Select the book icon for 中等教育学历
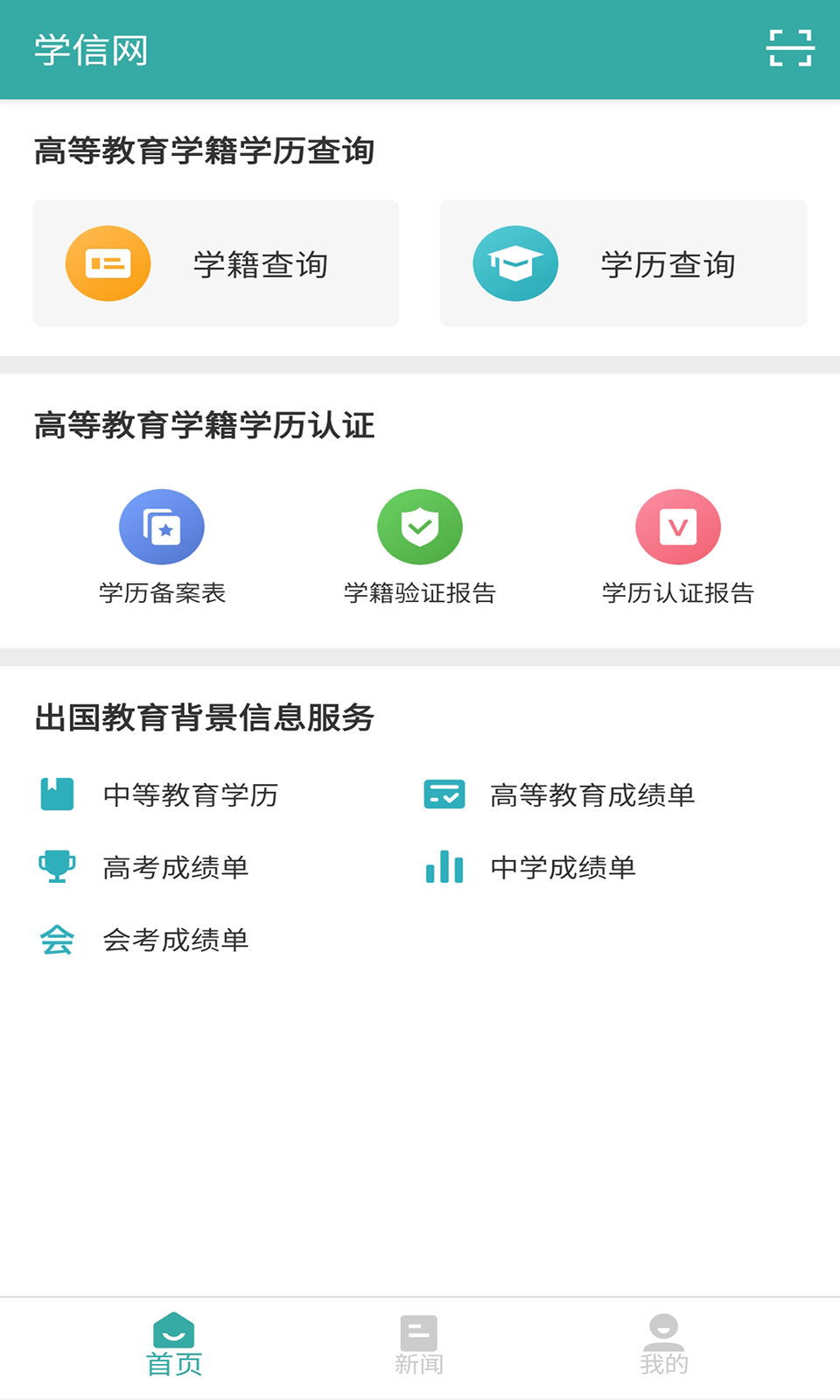This screenshot has width=840, height=1400. [x=57, y=795]
